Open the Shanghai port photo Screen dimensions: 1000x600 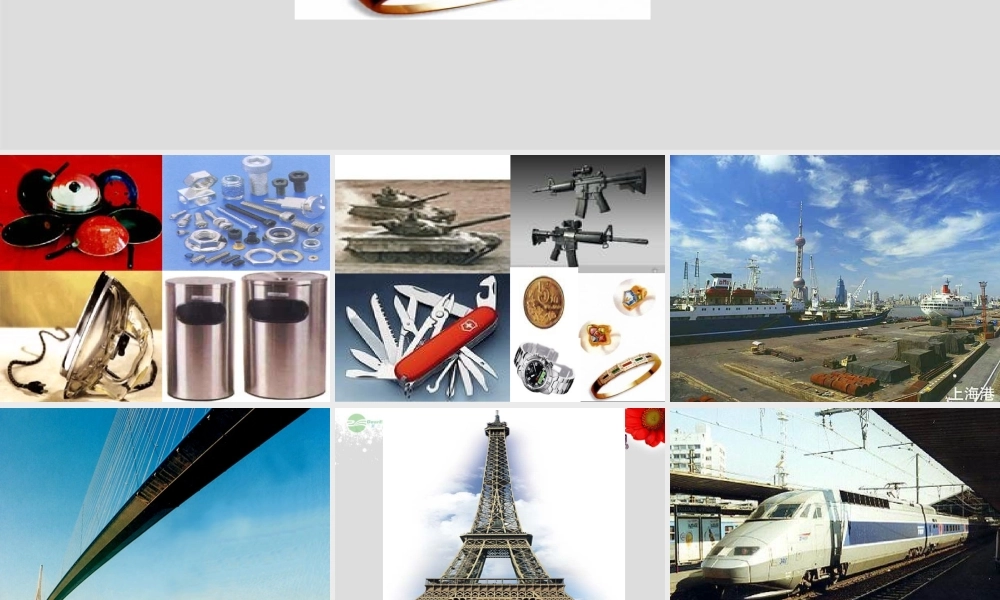tap(835, 278)
